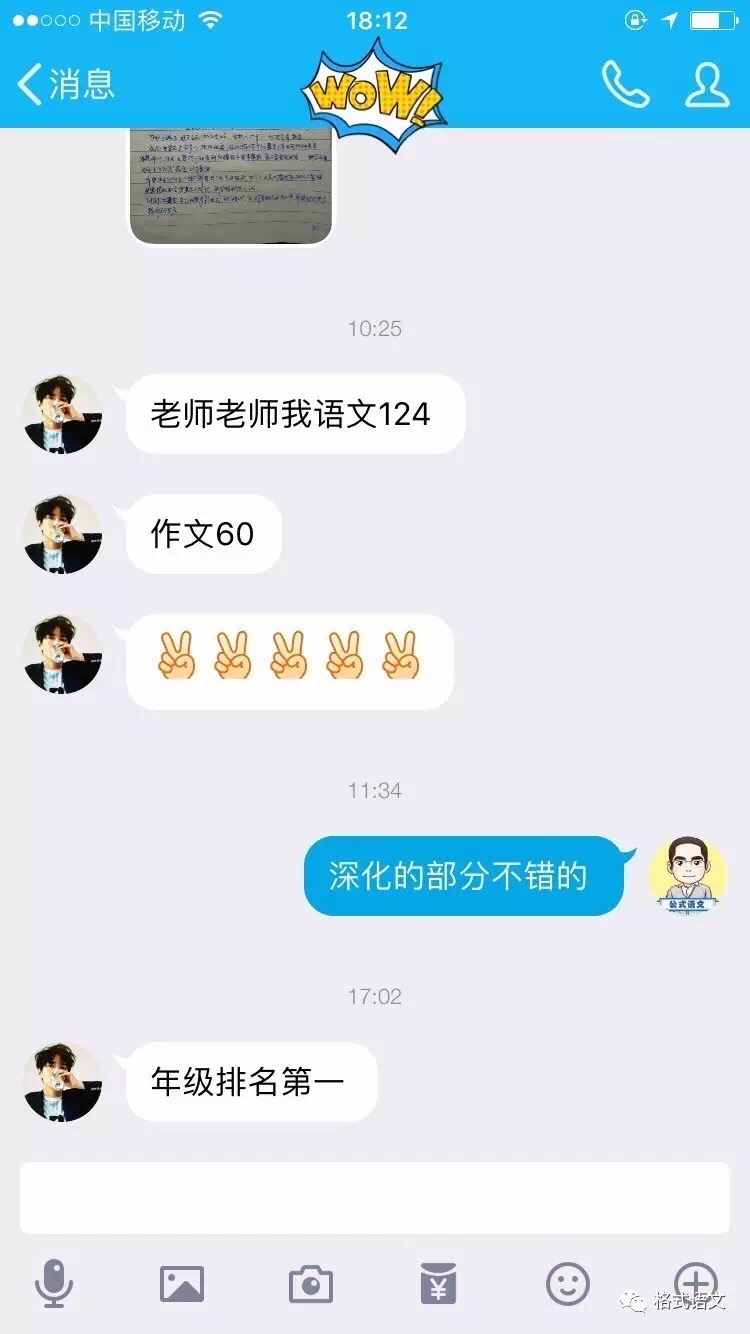Open the handwritten photo message
The image size is (750, 1334).
(x=231, y=183)
